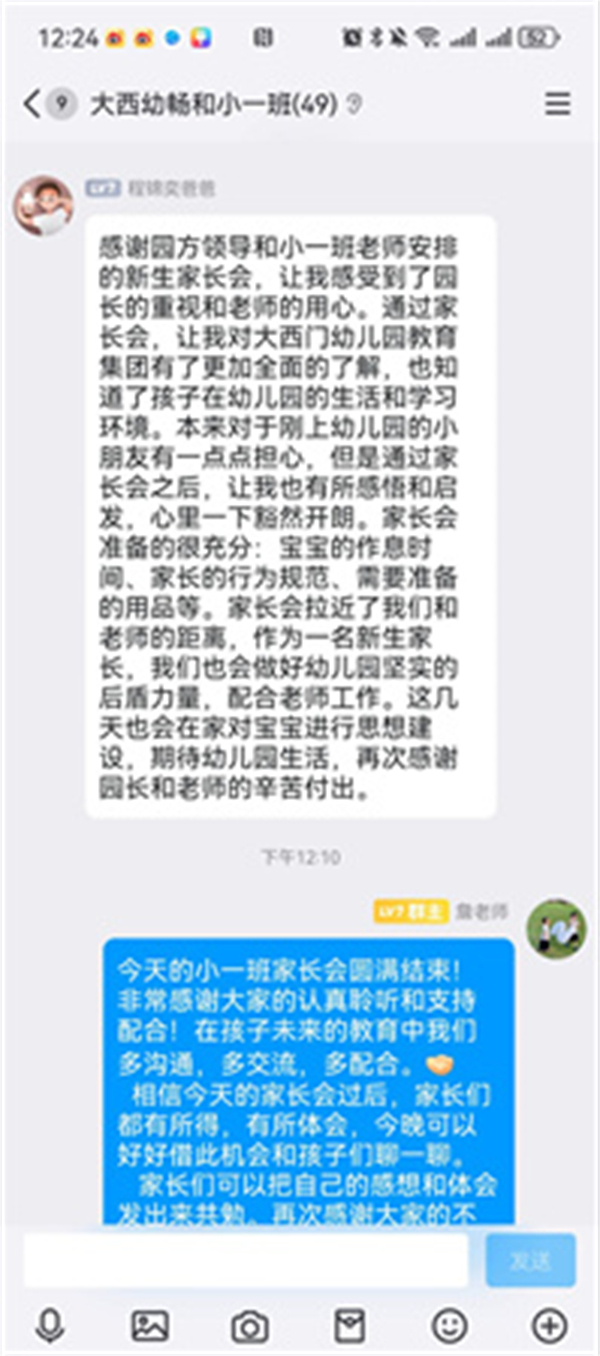Open the group menu with three lines
Viewport: 600px width, 1356px height.
pos(557,103)
